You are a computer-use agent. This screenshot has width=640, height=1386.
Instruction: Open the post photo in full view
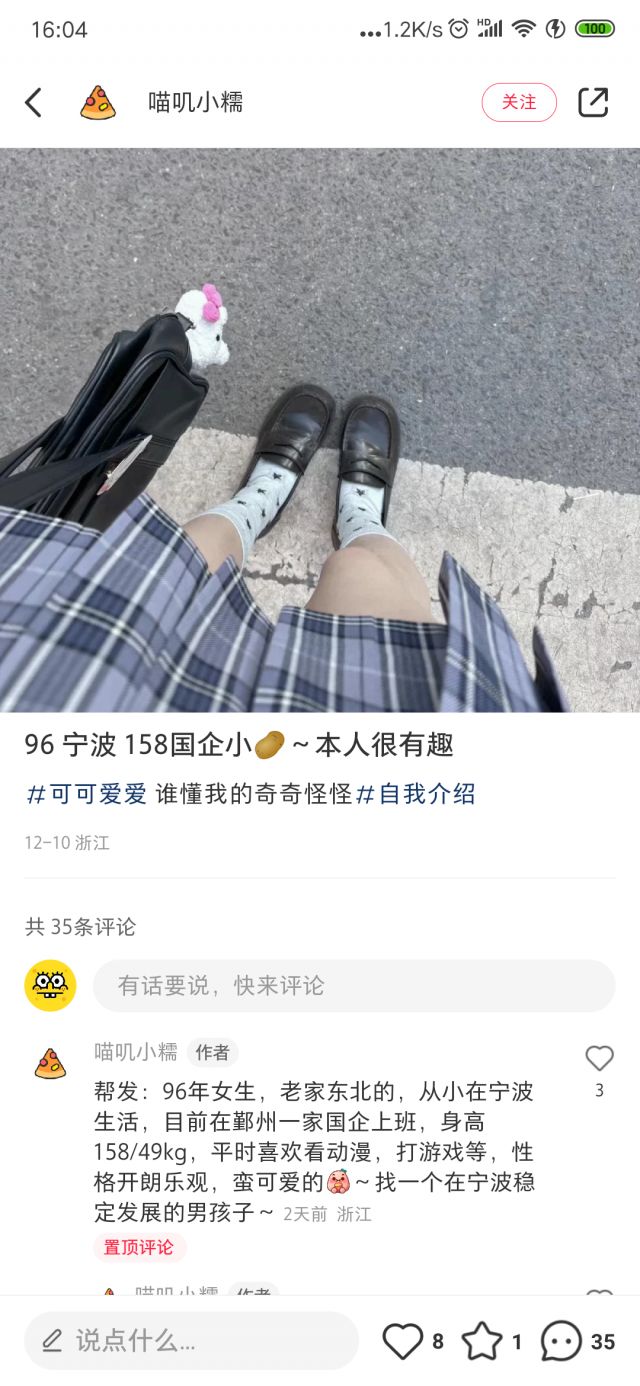[320, 430]
